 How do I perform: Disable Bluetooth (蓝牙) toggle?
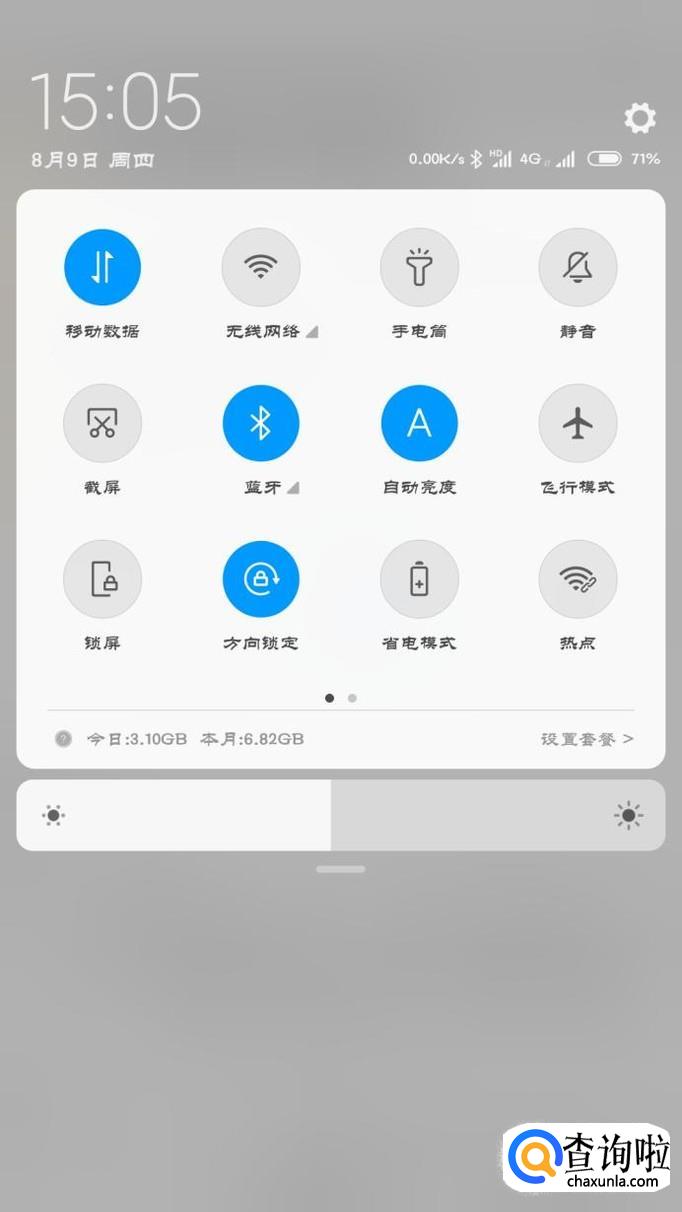tap(261, 423)
